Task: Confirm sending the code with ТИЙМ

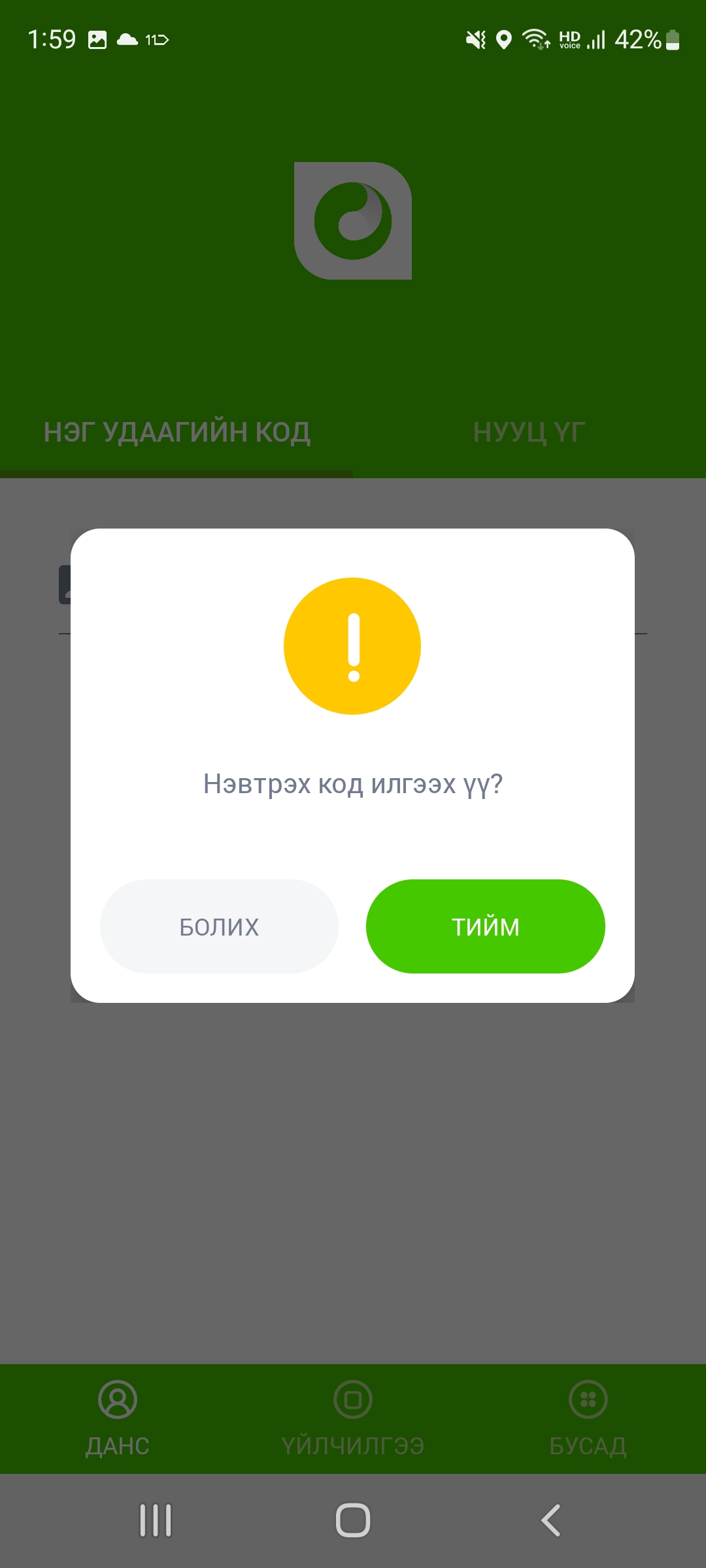Action: (x=485, y=926)
